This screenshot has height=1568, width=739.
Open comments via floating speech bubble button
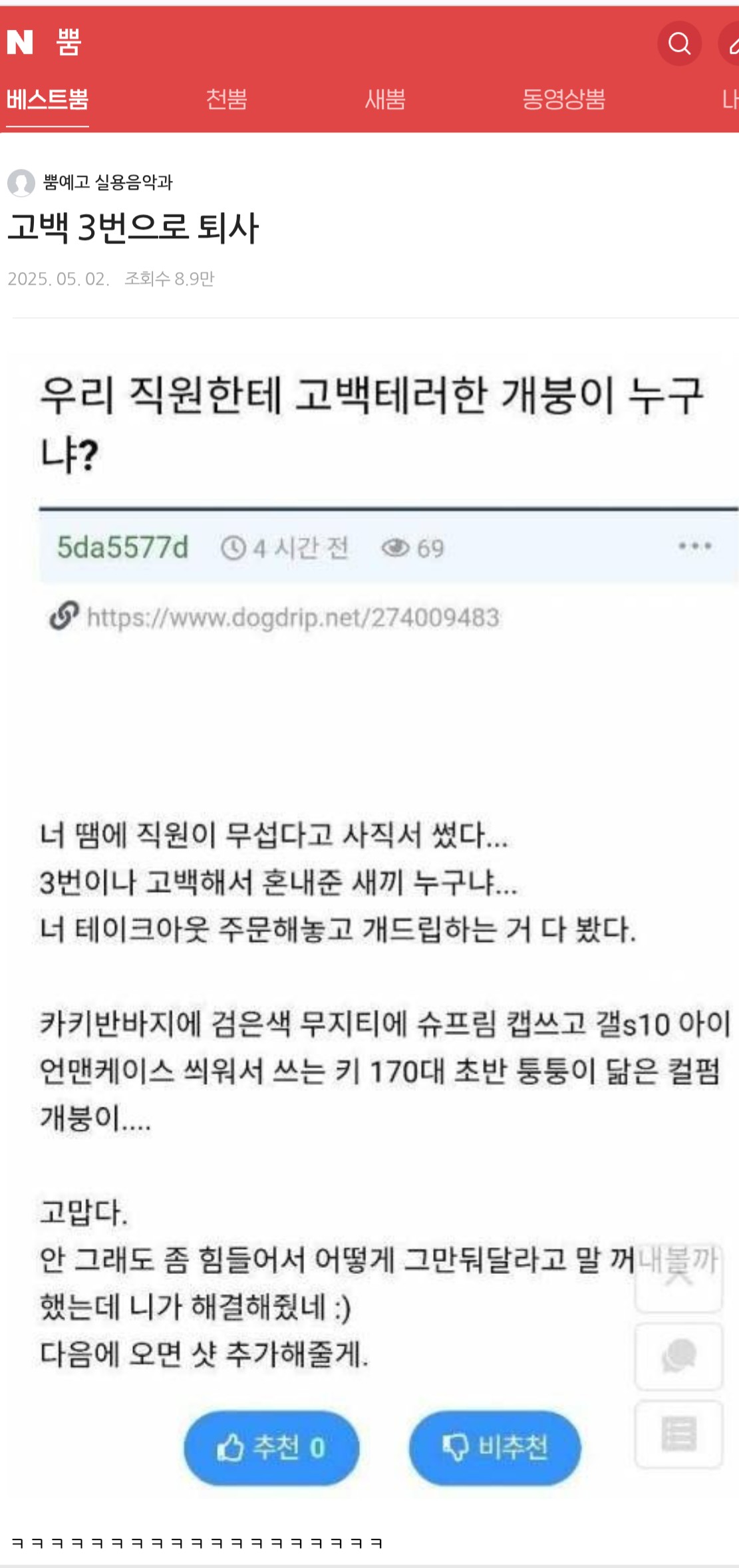(678, 1356)
